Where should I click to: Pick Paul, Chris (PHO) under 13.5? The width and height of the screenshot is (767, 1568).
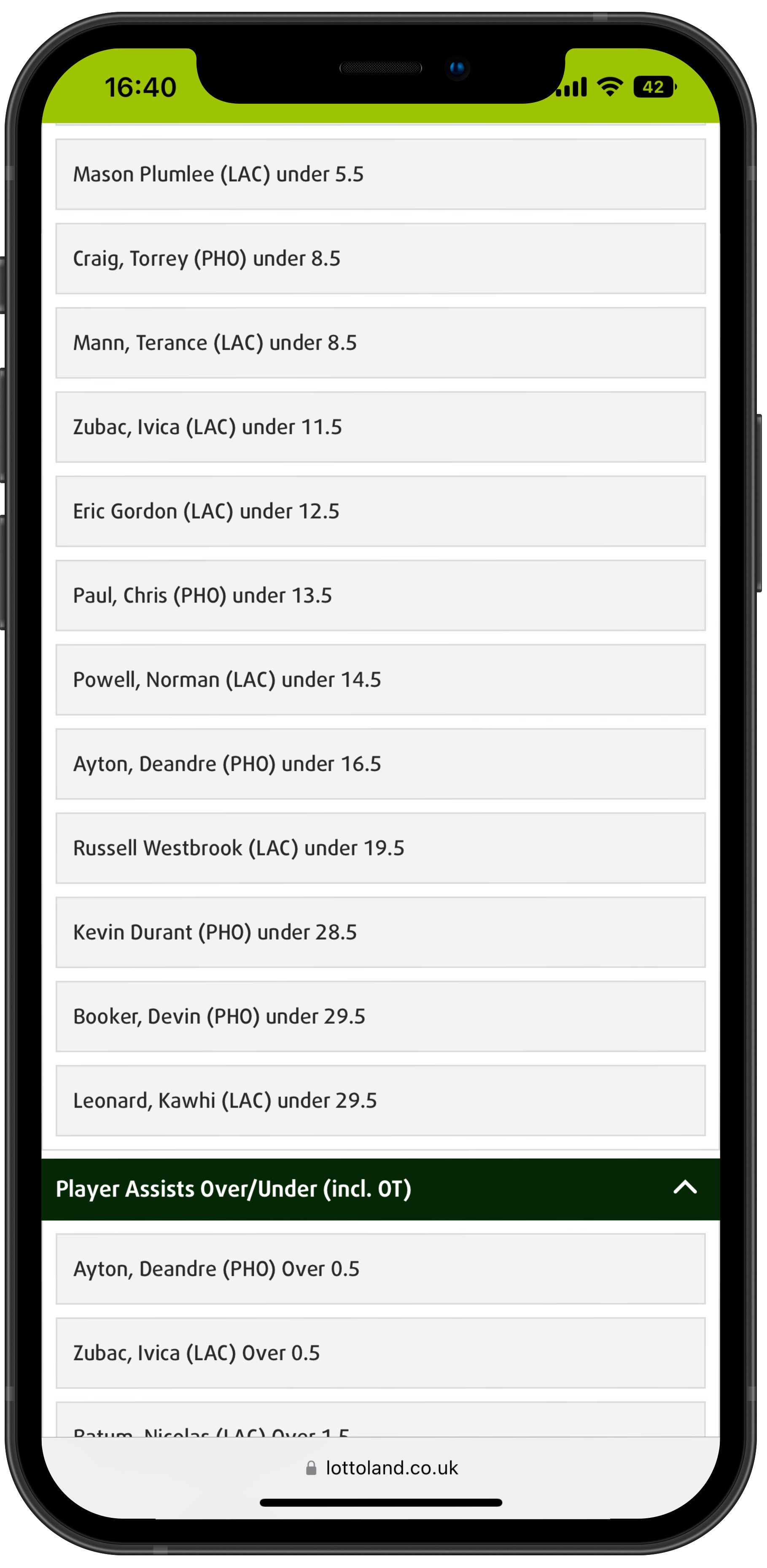[x=380, y=595]
